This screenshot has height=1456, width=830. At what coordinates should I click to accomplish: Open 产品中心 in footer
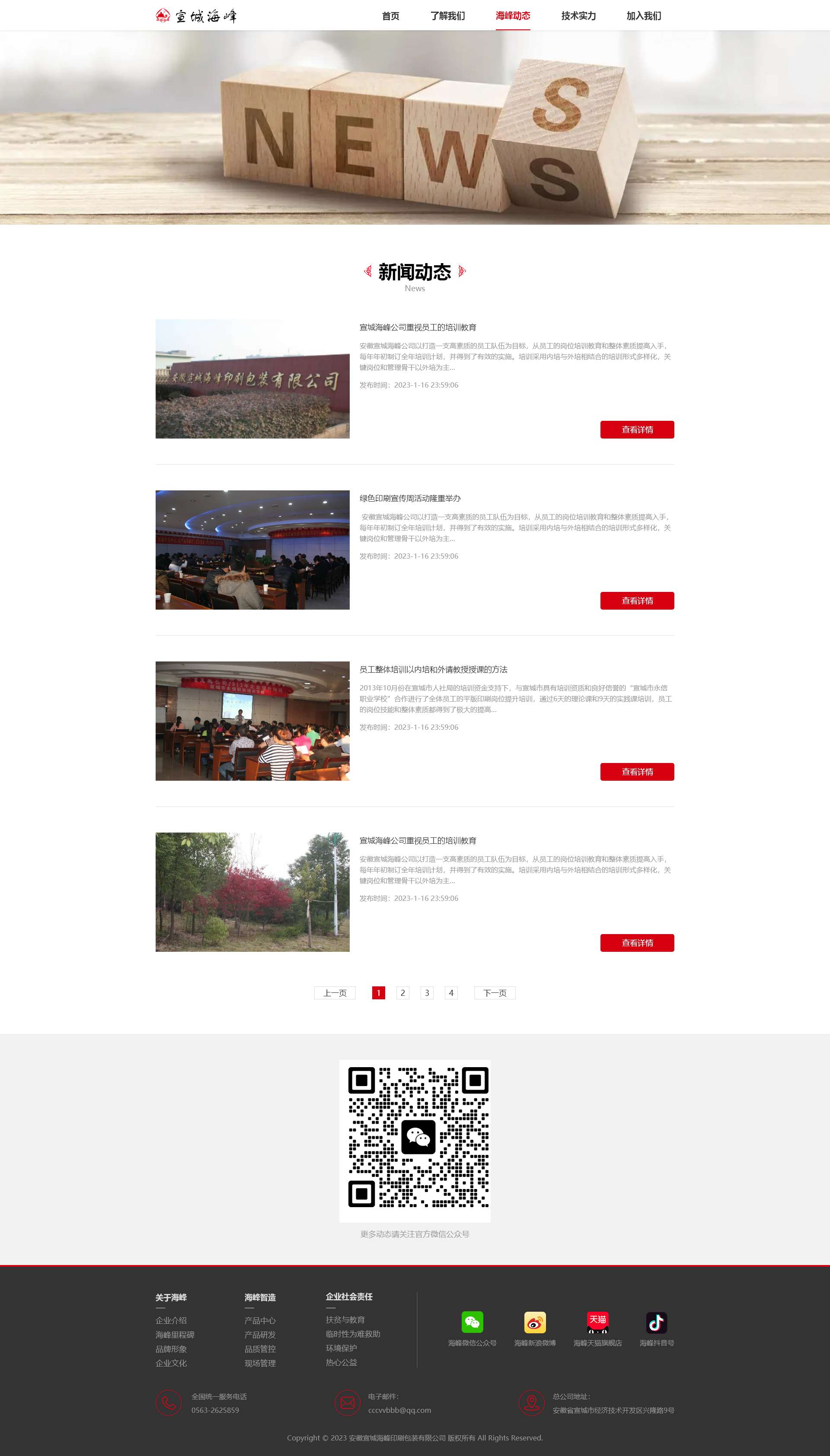coord(260,1320)
